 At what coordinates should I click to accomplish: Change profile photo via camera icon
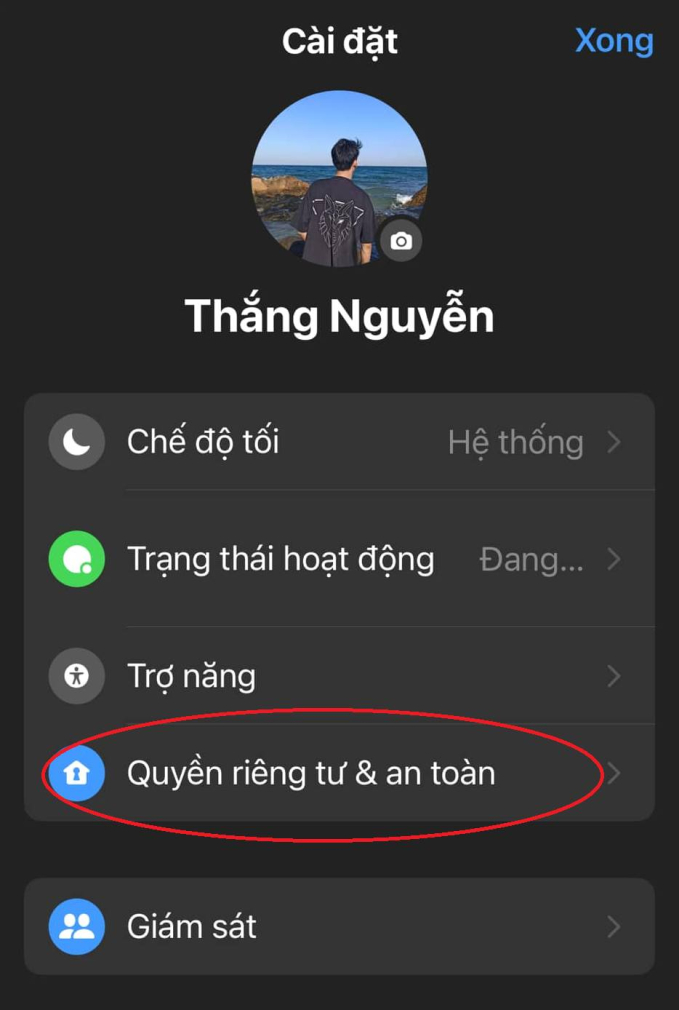(x=401, y=241)
